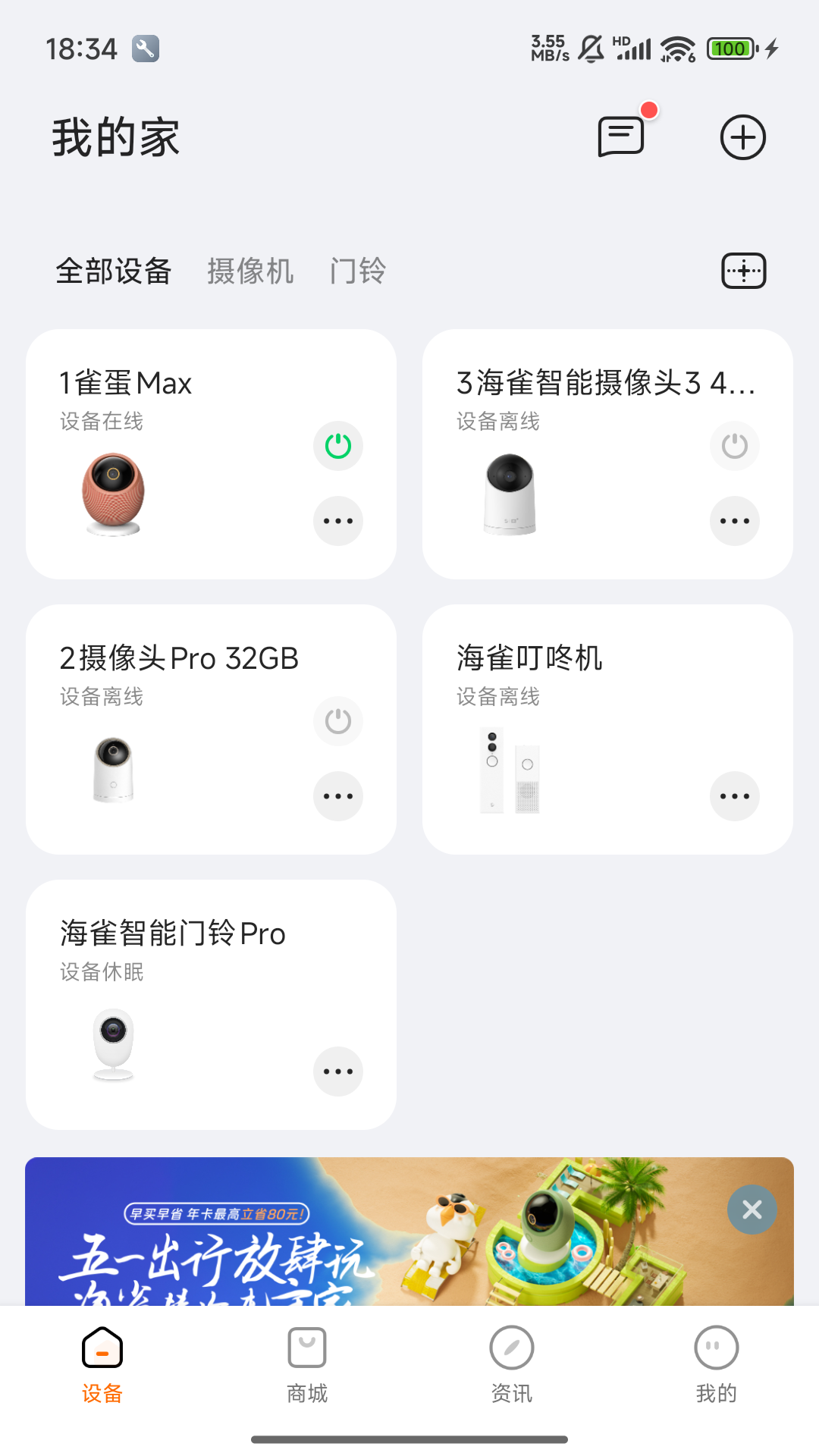
Task: Switch to the 门铃 tab
Action: [x=358, y=271]
